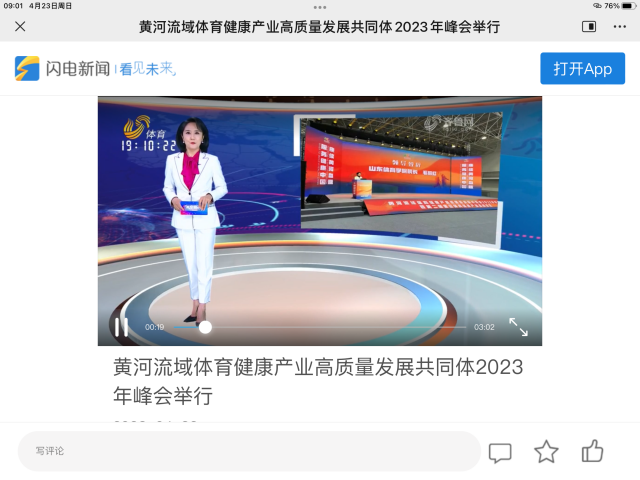This screenshot has height=480, width=640.
Task: Like this article with thumbs-up
Action: click(593, 451)
